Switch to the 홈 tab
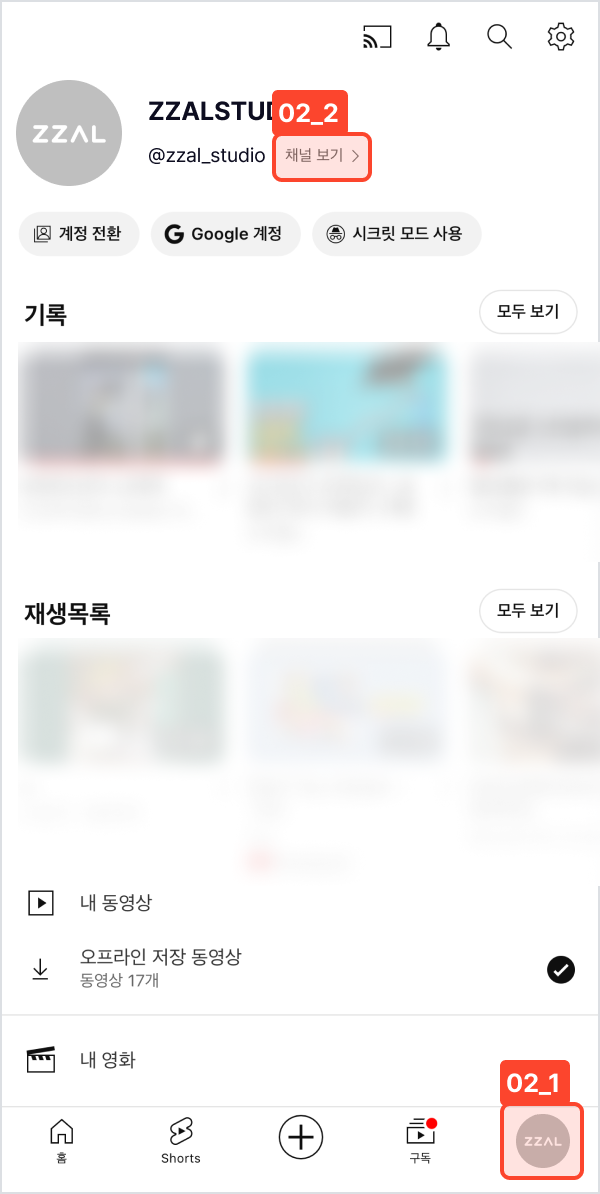The height and width of the screenshot is (1194, 600). click(x=62, y=1140)
